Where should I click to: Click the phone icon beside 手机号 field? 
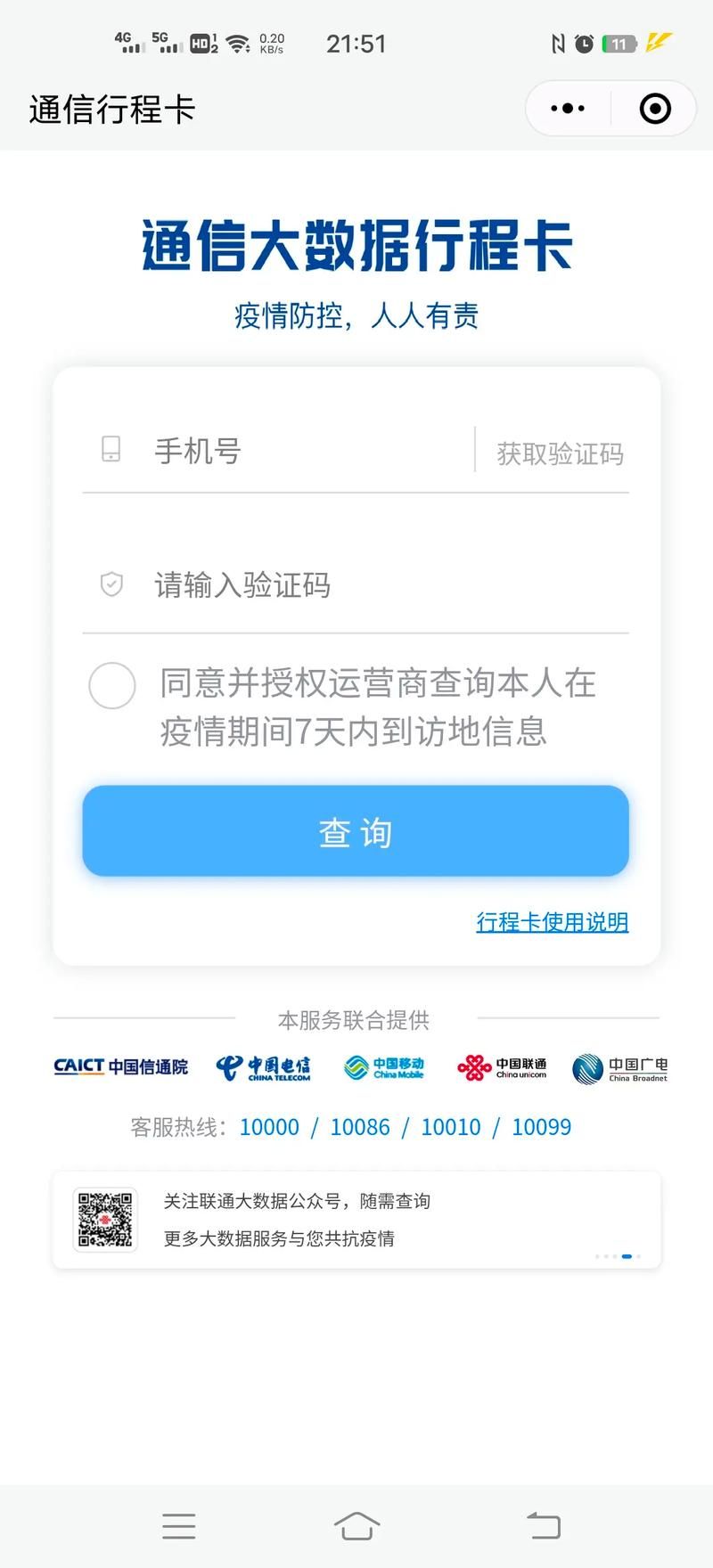pyautogui.click(x=111, y=451)
